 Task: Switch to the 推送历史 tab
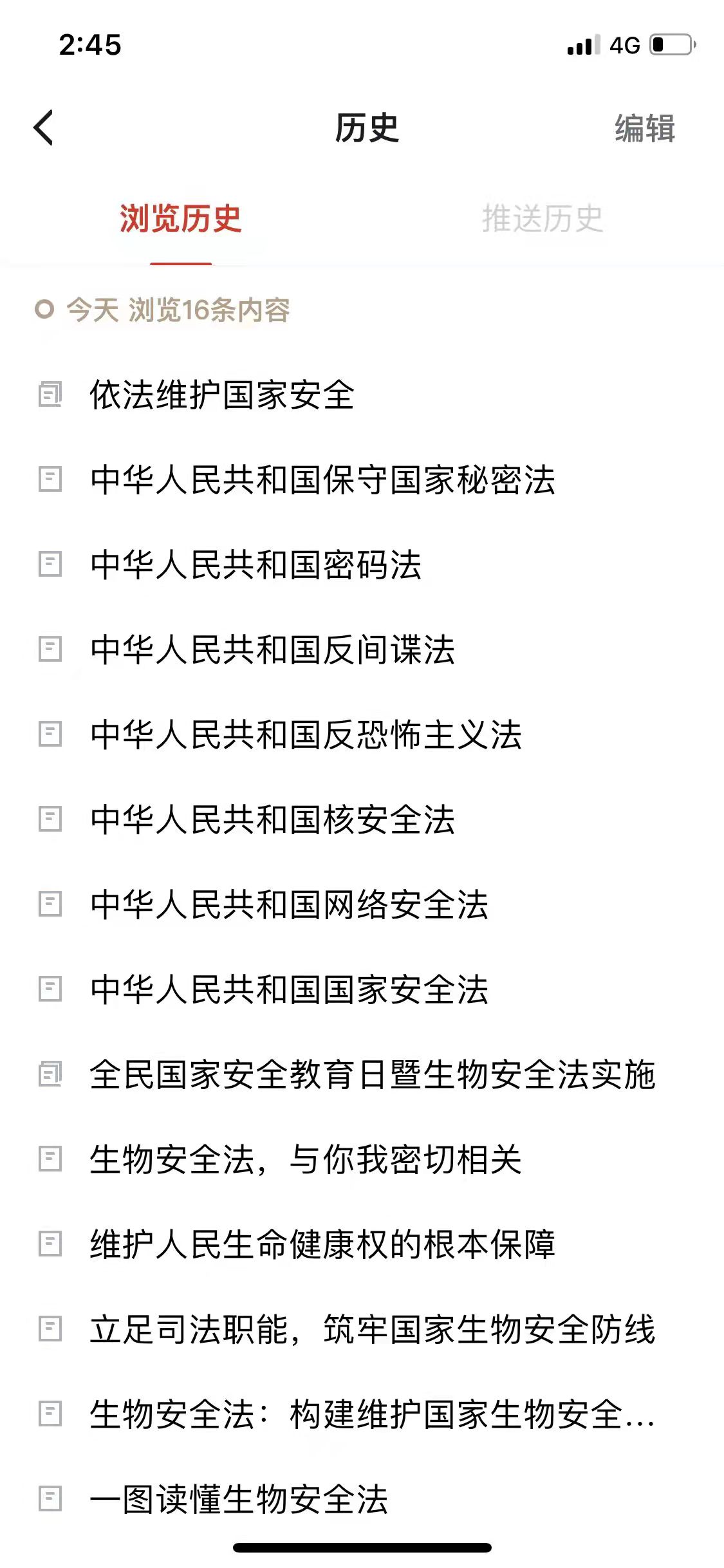click(543, 219)
